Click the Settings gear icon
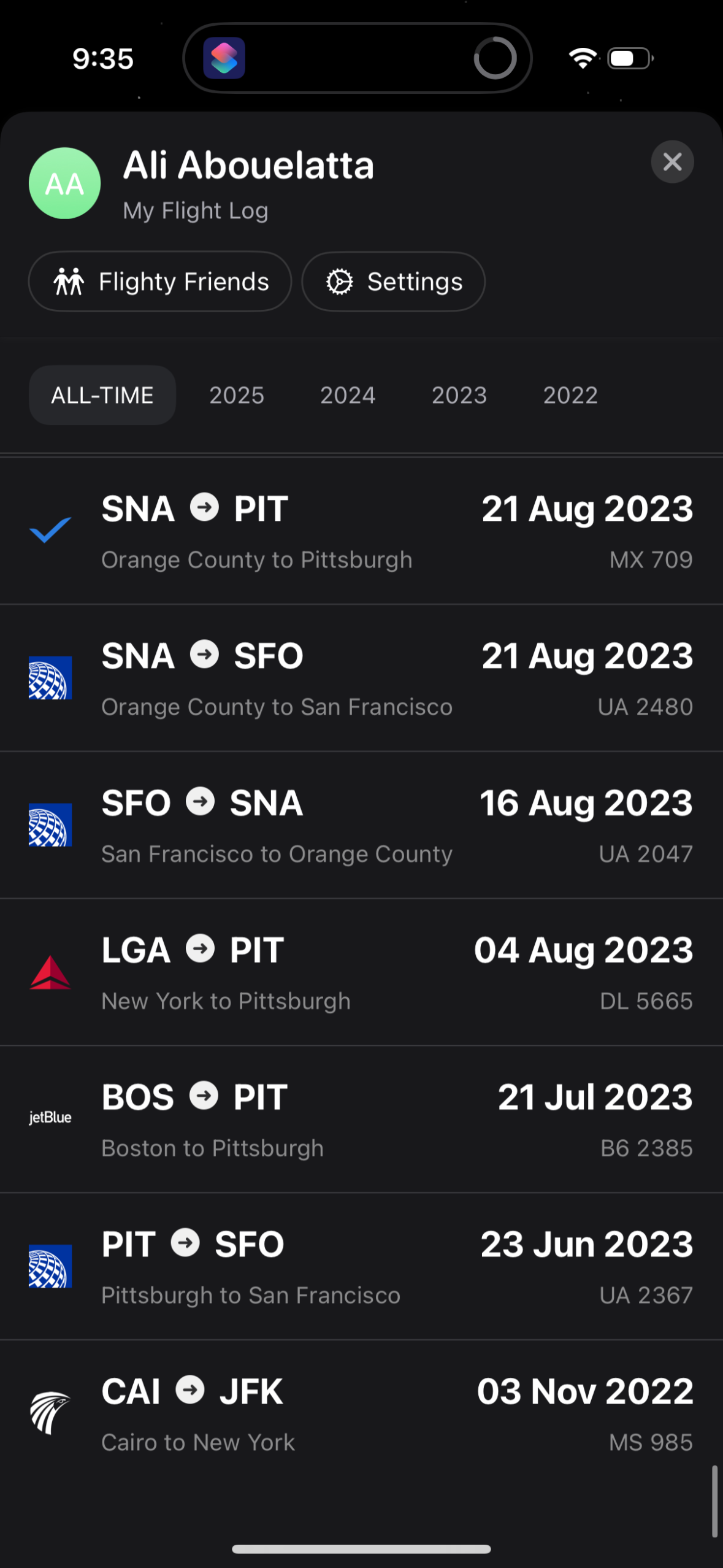The image size is (723, 1568). tap(340, 282)
